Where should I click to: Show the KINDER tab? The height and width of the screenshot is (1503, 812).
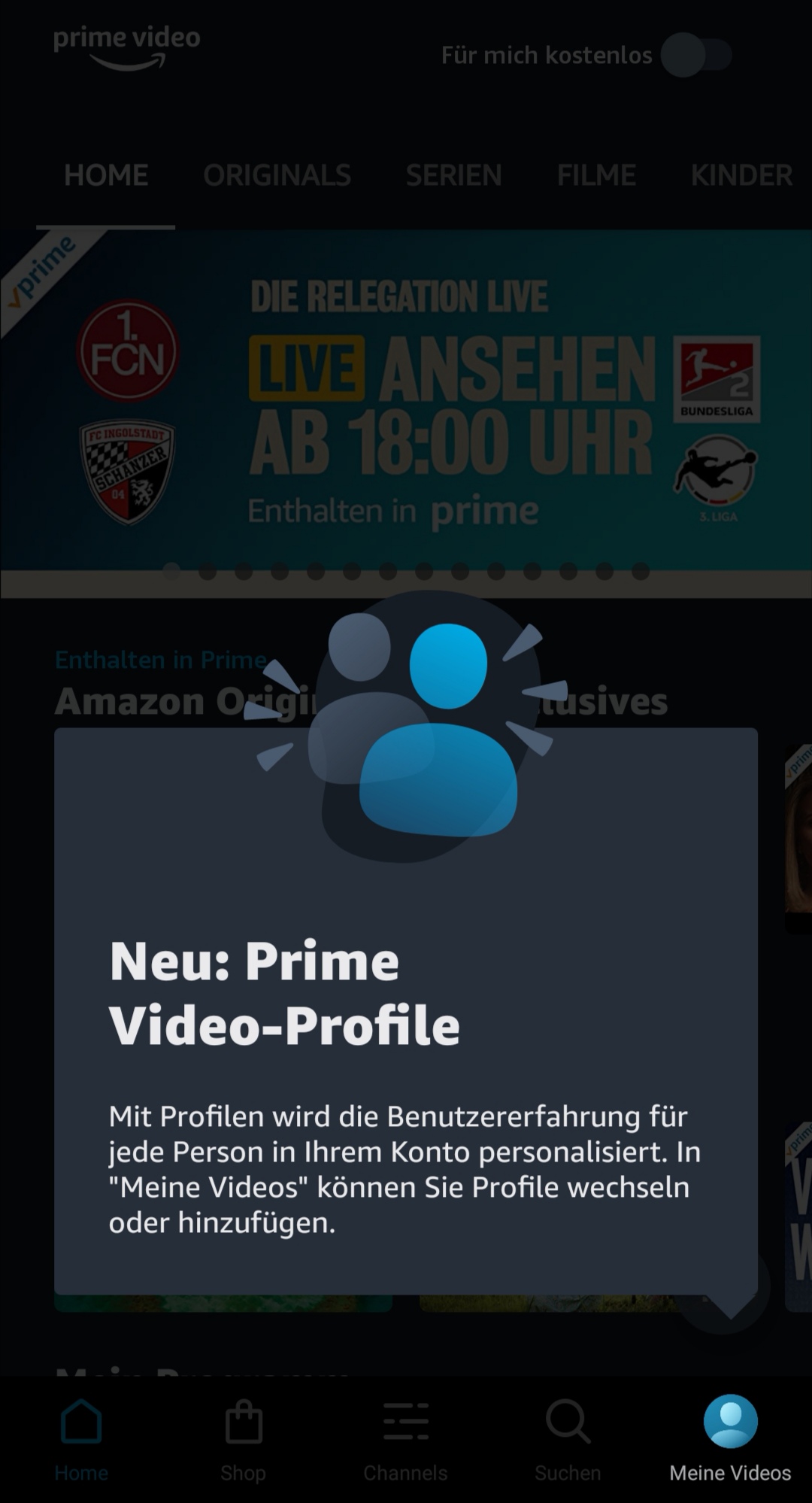click(741, 175)
